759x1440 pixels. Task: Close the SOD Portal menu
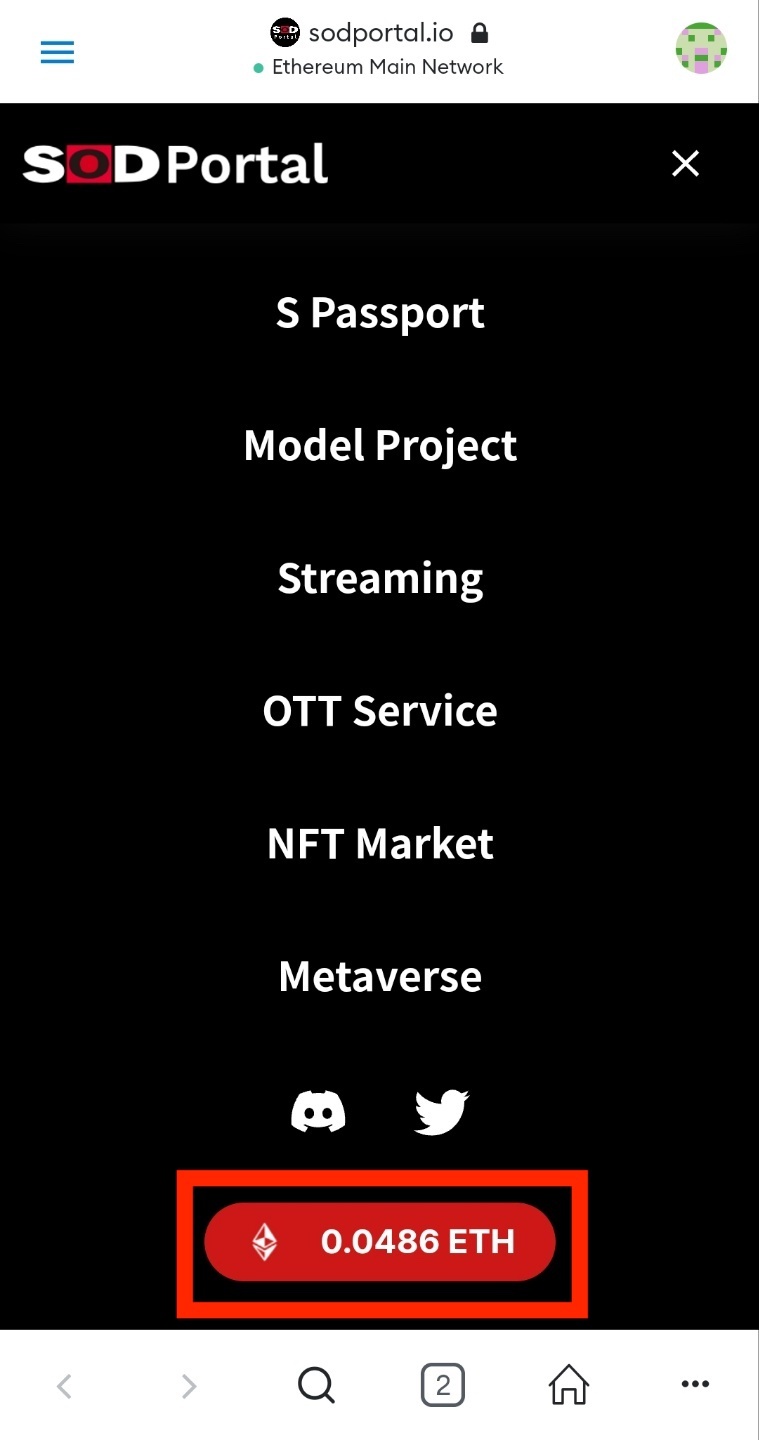tap(685, 163)
